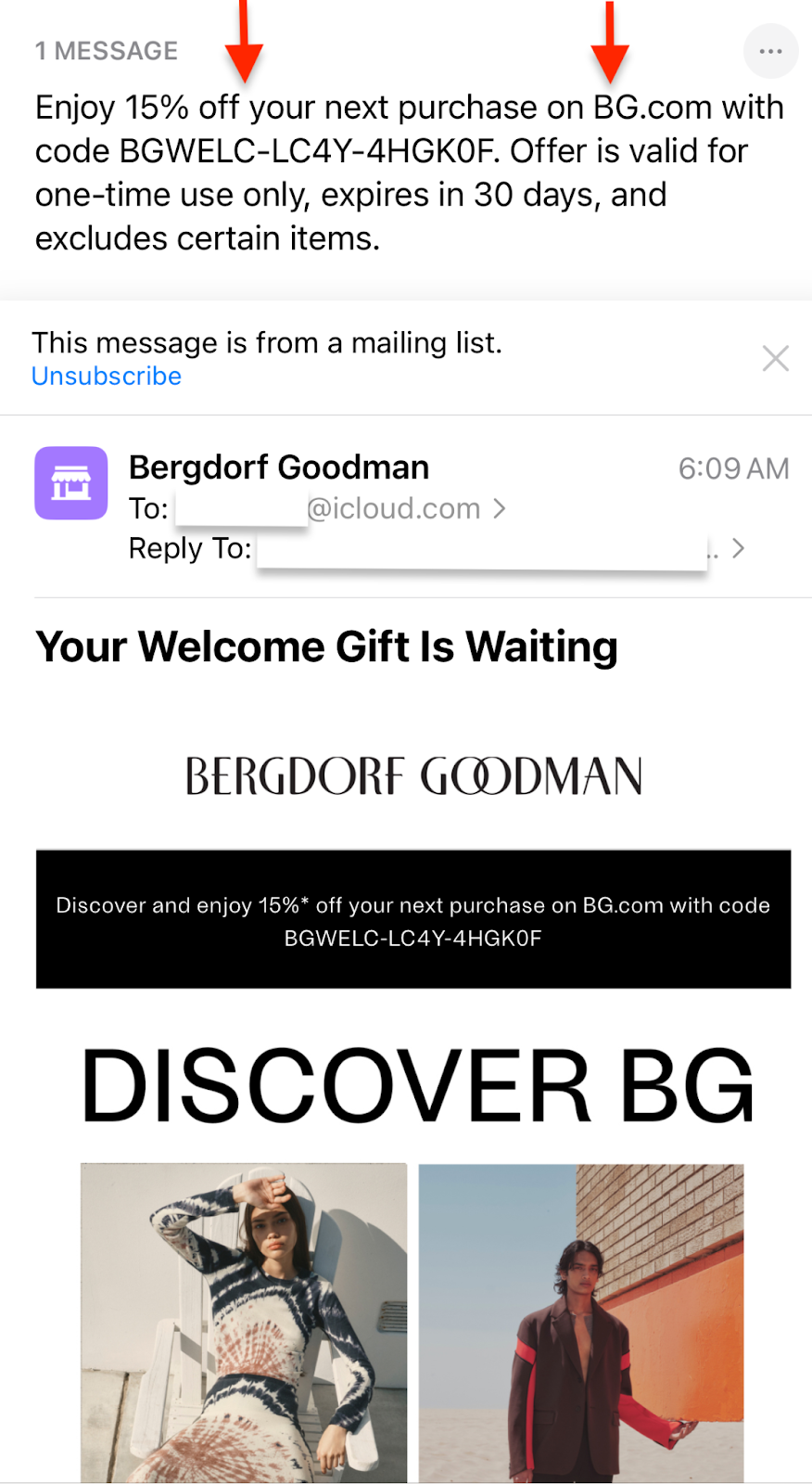Tap the Unsubscribe link
The height and width of the screenshot is (1484, 812).
(x=107, y=377)
